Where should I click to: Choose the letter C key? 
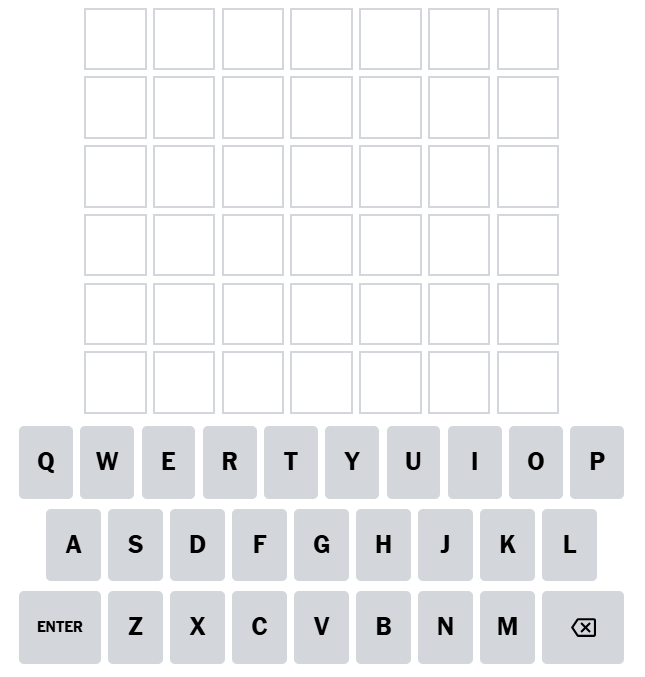pyautogui.click(x=259, y=627)
